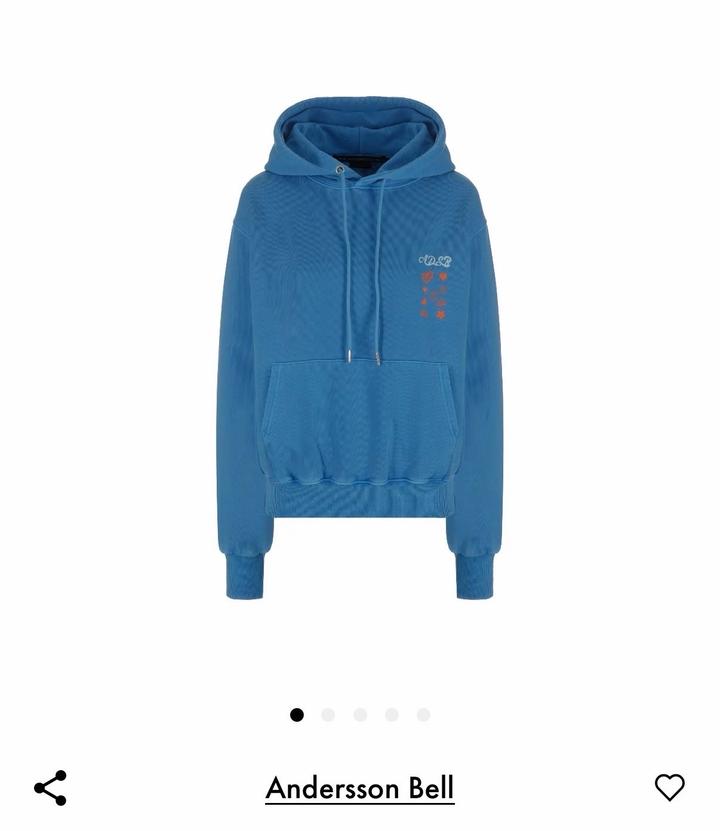Enlarge the blue hoodie product photo
Viewport: 720px width, 831px height.
tap(359, 348)
